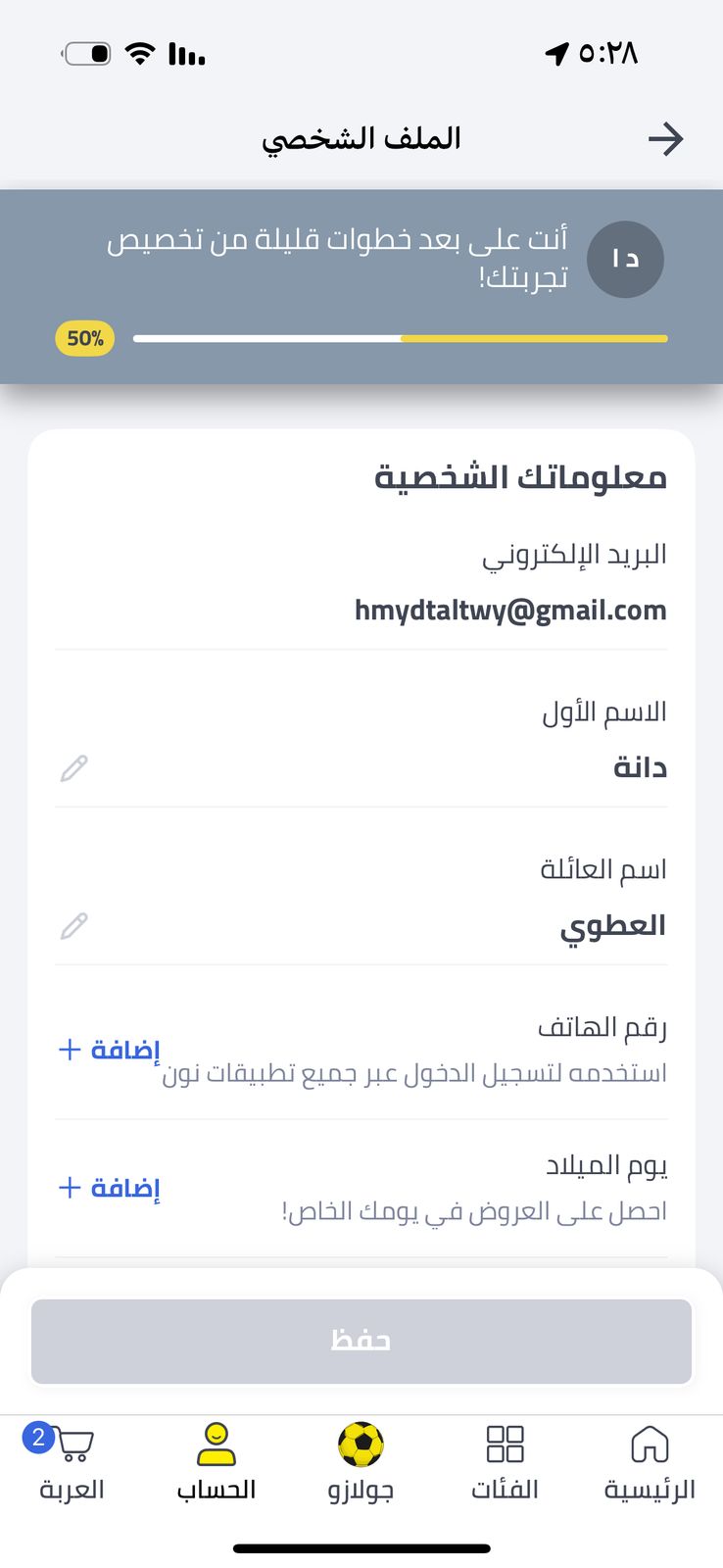Open the العربة cart tab
The image size is (723, 1568).
click(x=71, y=1463)
